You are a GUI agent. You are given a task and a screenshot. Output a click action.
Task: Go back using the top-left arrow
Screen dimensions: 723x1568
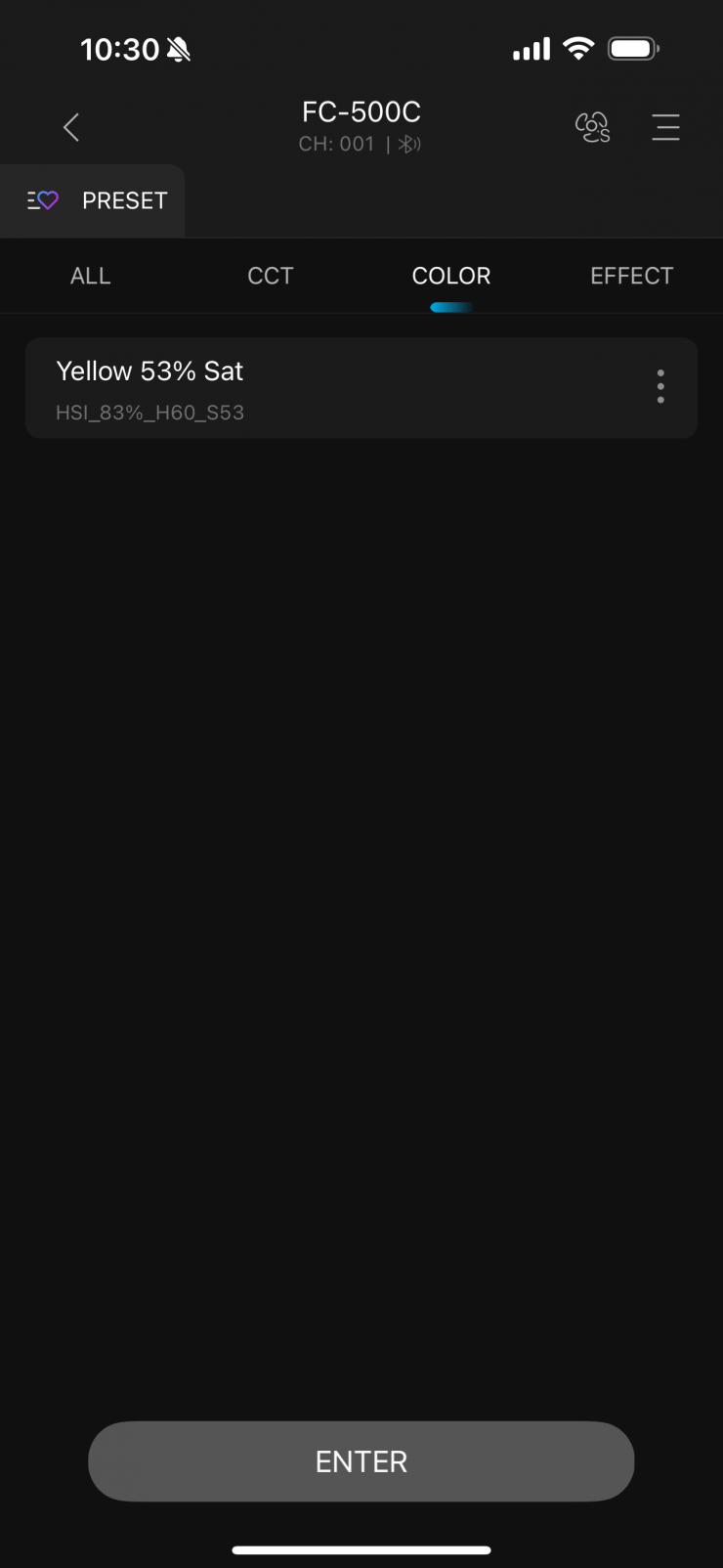[x=71, y=127]
